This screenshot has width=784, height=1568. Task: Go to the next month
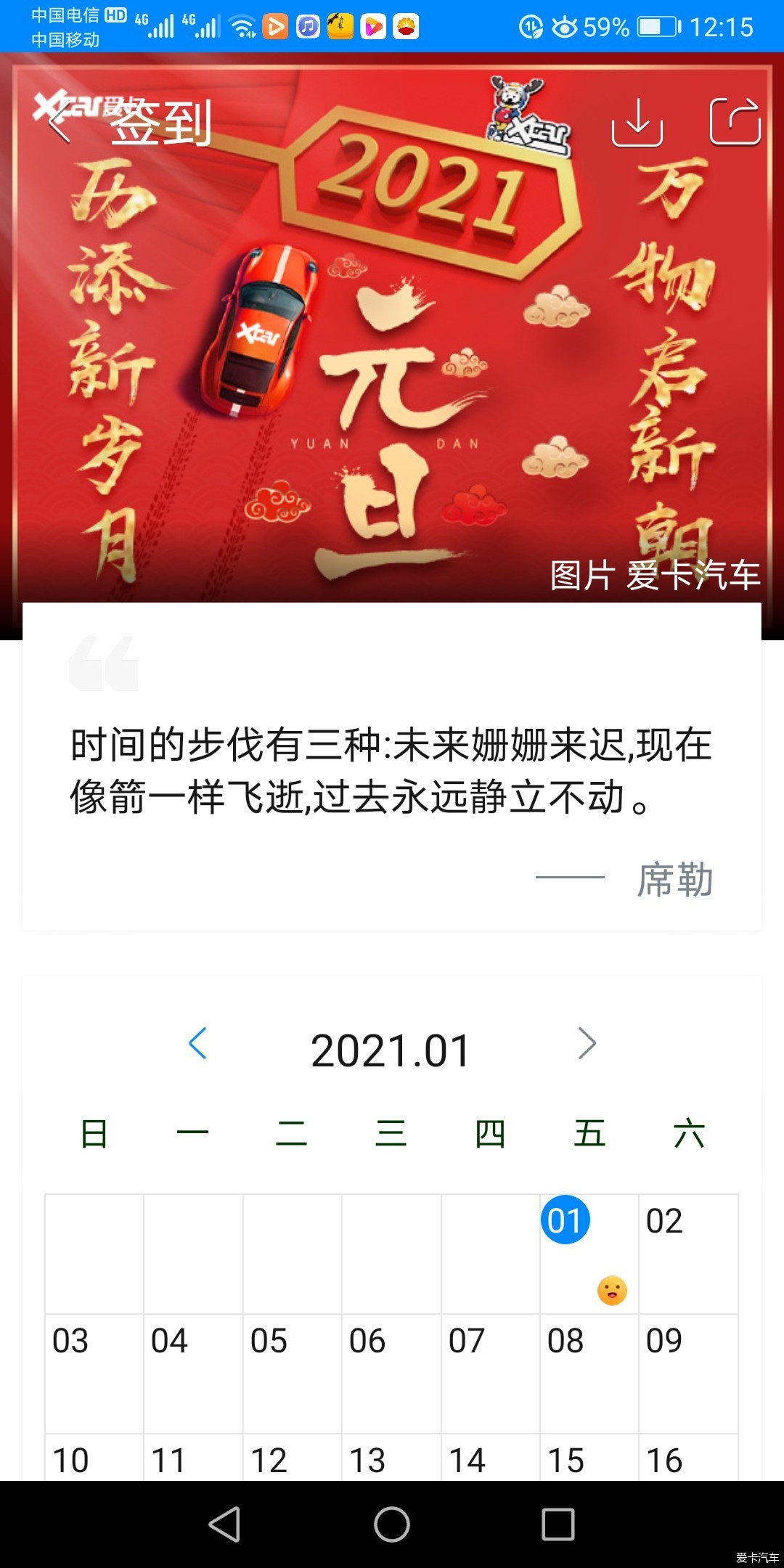(587, 1044)
